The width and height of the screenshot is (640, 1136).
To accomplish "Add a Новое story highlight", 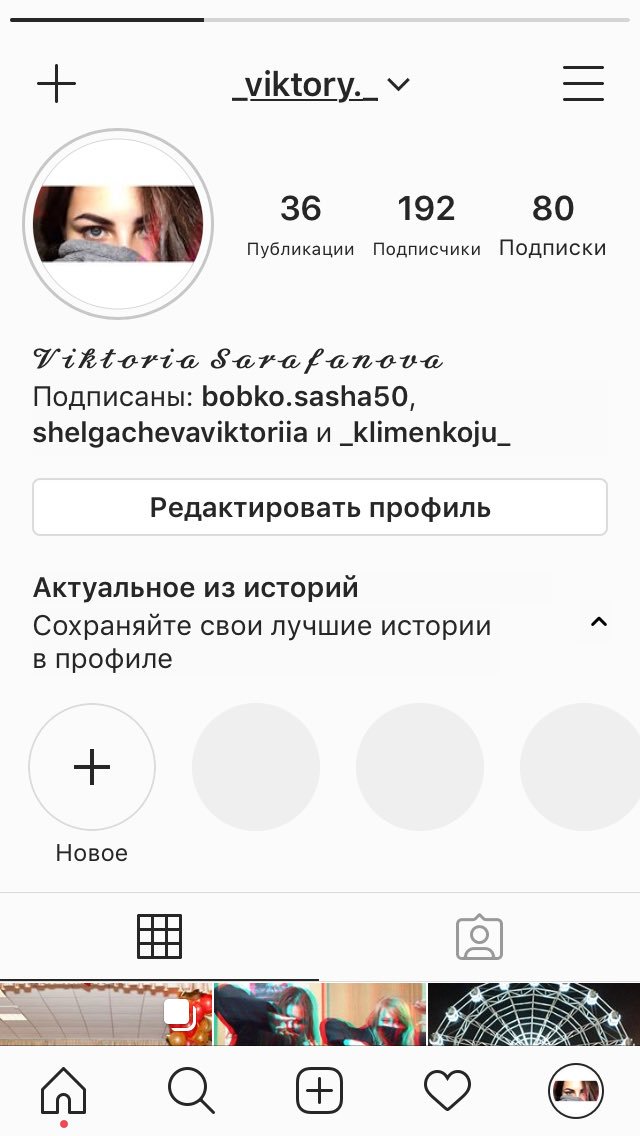I will point(92,767).
